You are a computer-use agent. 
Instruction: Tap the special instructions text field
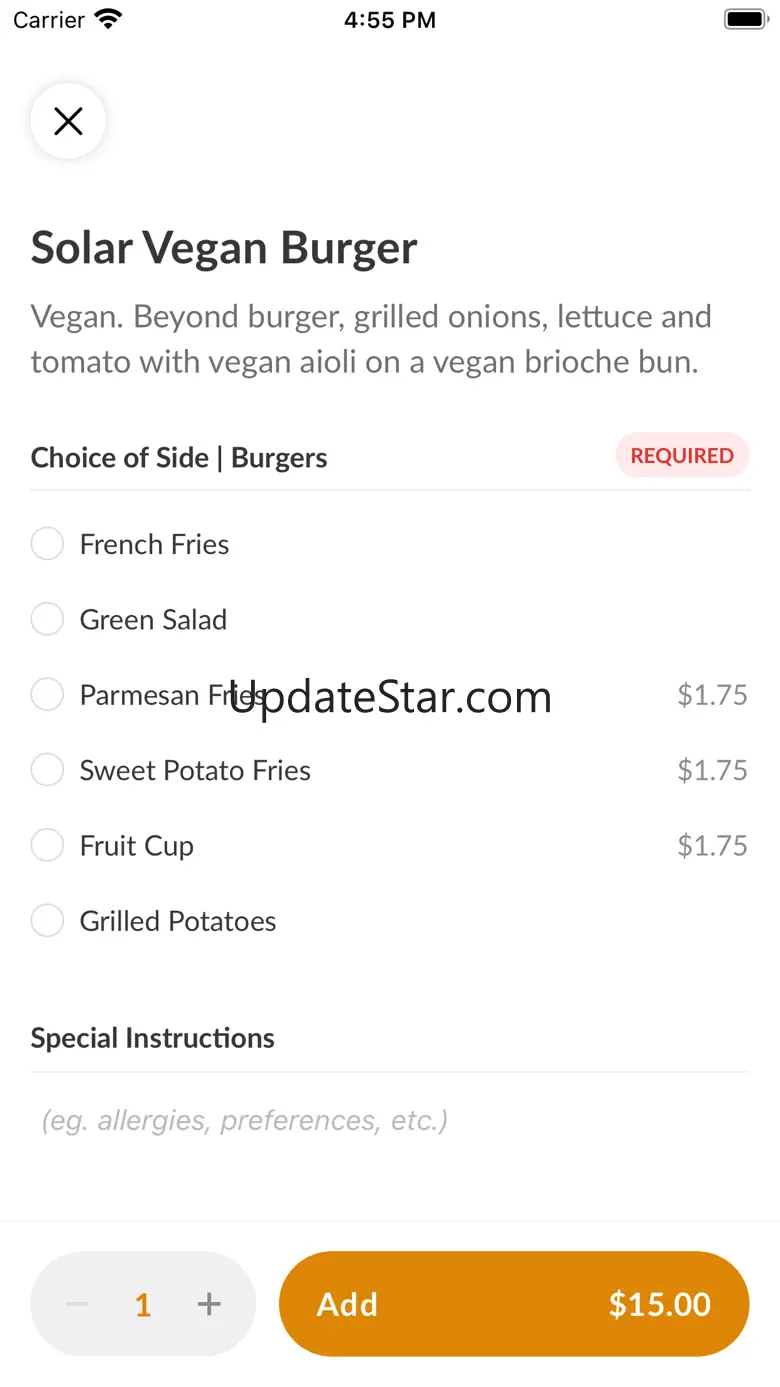[x=388, y=1120]
